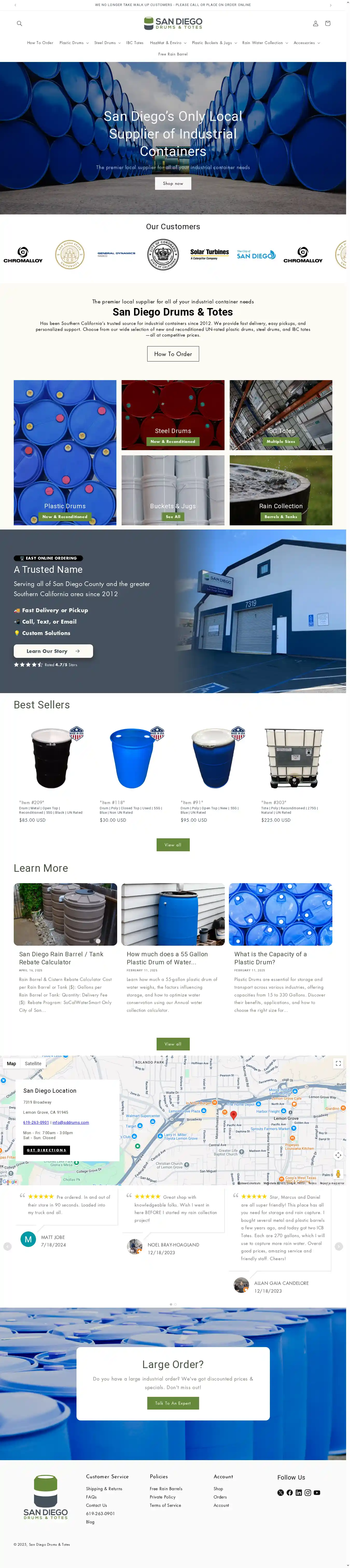Open the shopping cart
The height and width of the screenshot is (1568, 350).
[x=327, y=23]
